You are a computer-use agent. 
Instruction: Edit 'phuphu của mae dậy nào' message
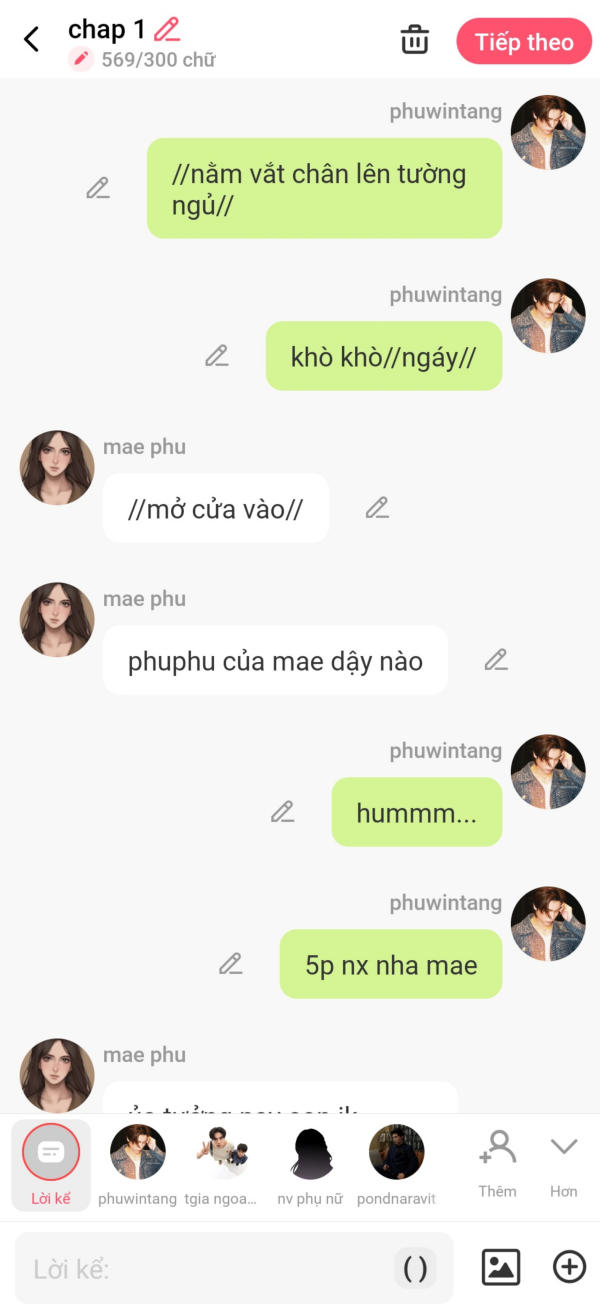click(x=495, y=660)
